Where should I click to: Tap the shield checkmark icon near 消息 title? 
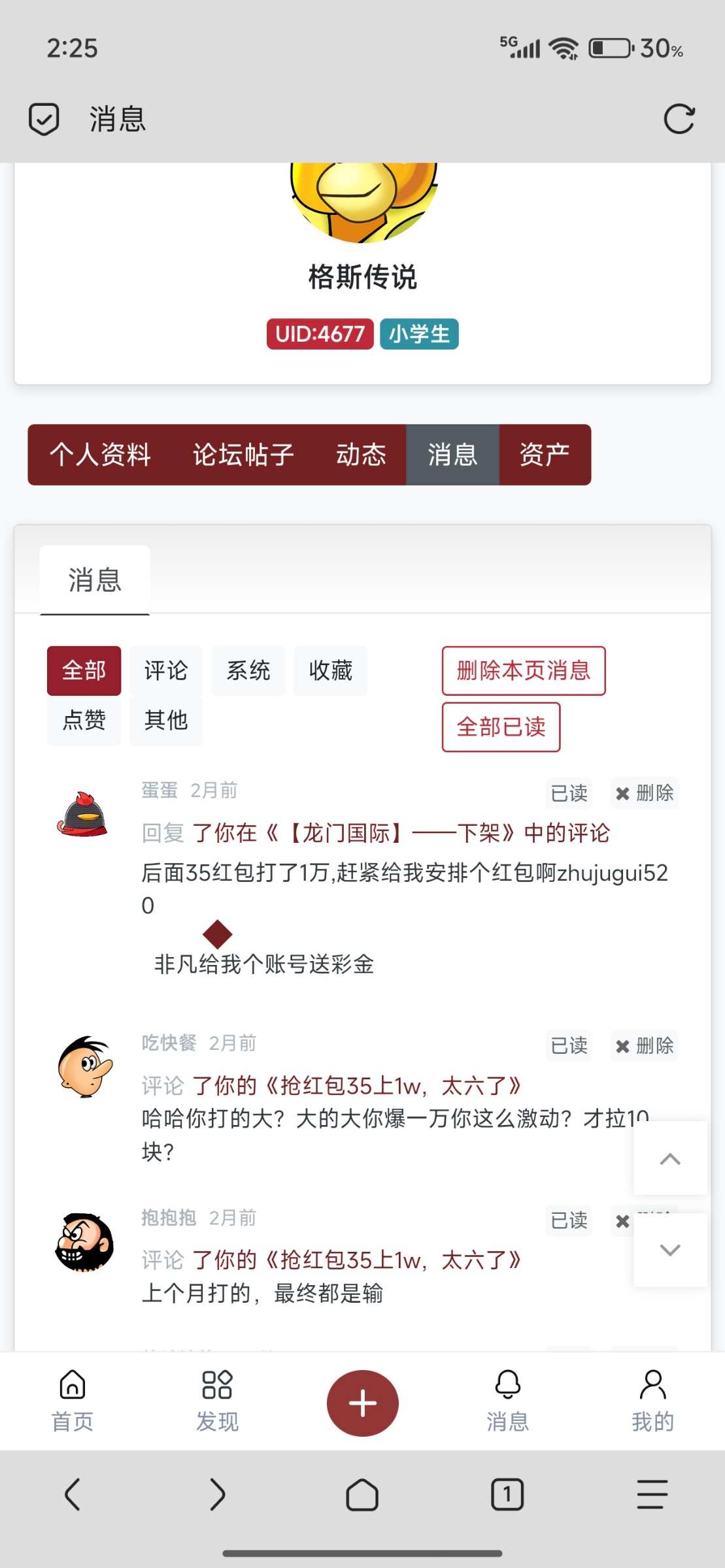click(x=43, y=118)
